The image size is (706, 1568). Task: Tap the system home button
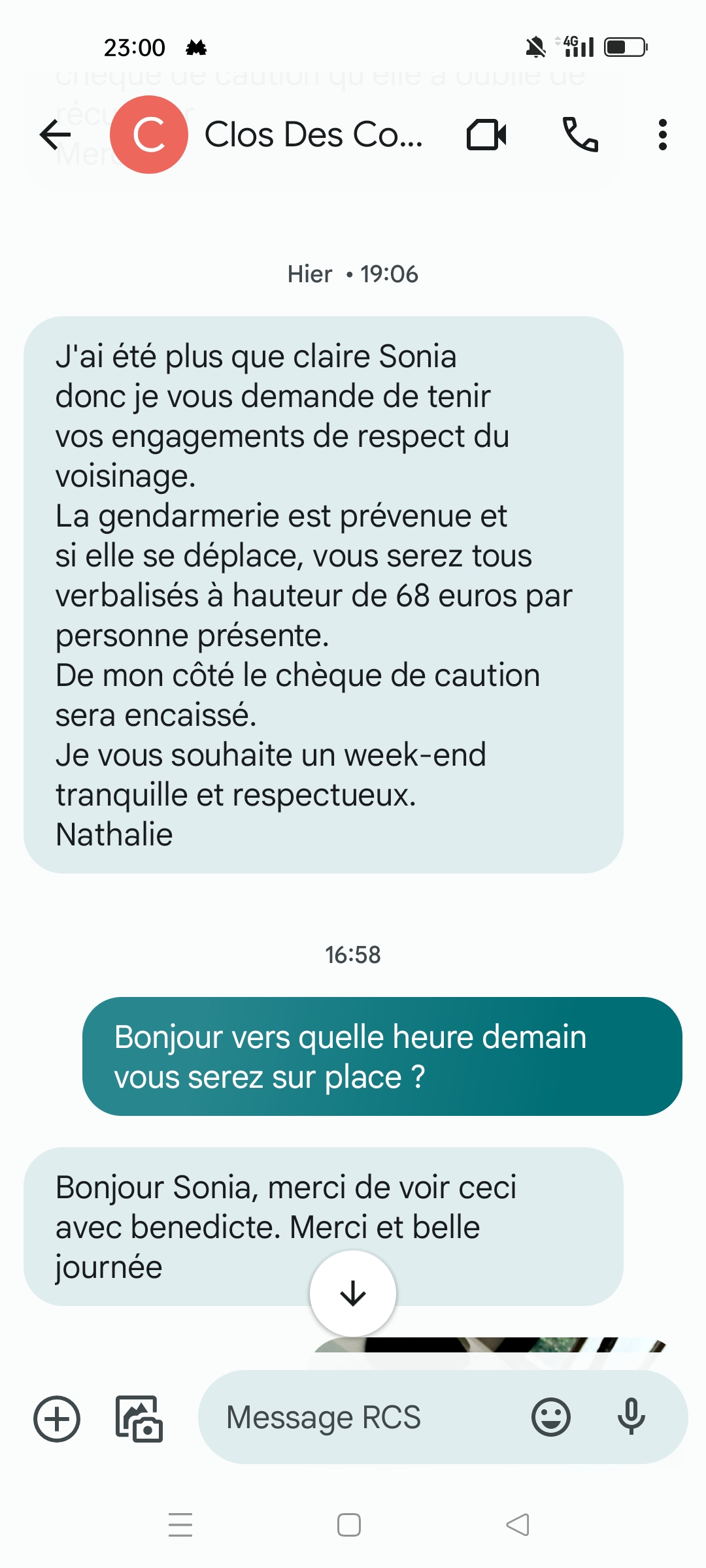click(349, 1525)
